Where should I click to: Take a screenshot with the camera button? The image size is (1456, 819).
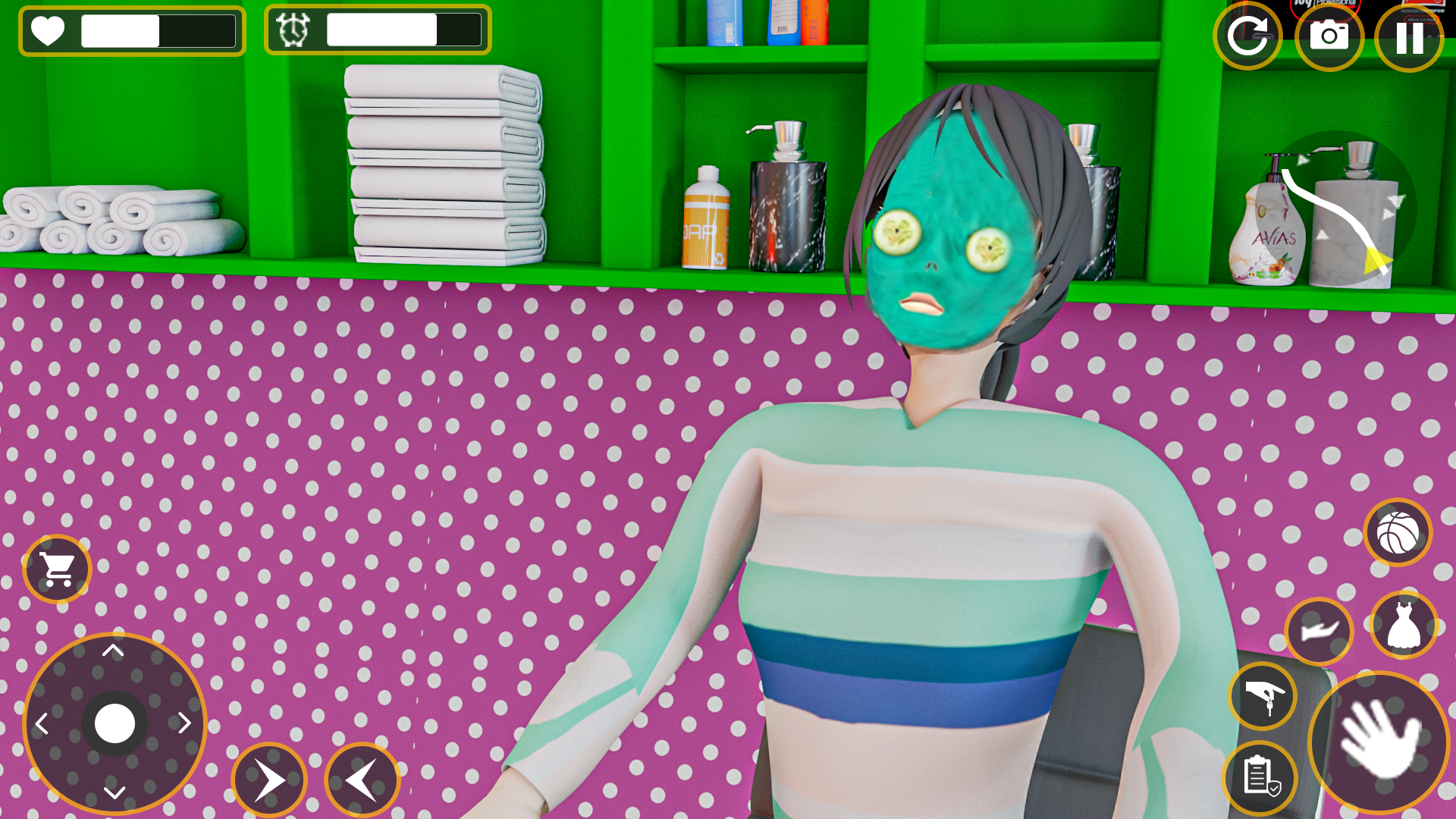[x=1329, y=36]
